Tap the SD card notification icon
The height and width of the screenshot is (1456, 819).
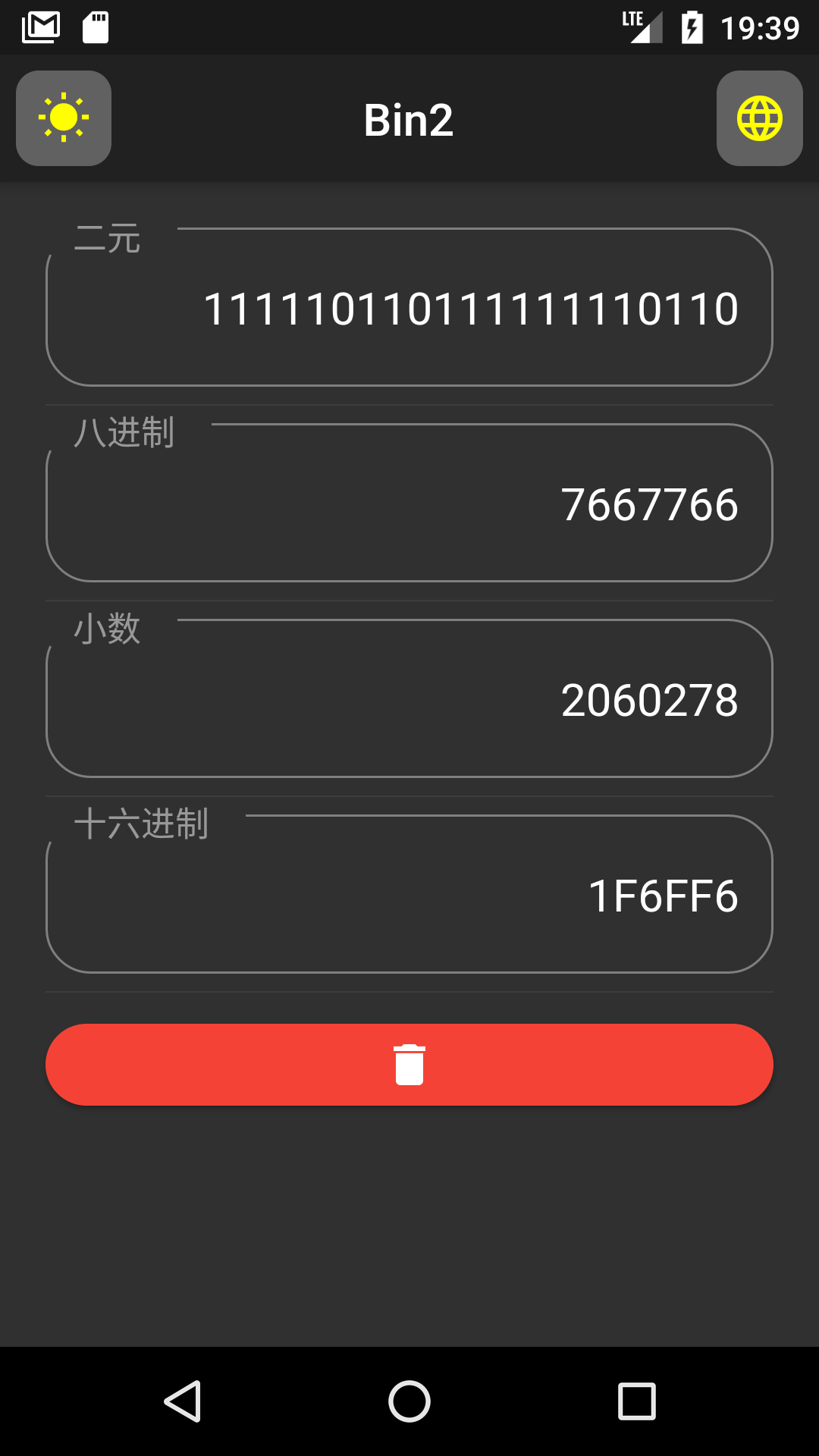coord(96,28)
